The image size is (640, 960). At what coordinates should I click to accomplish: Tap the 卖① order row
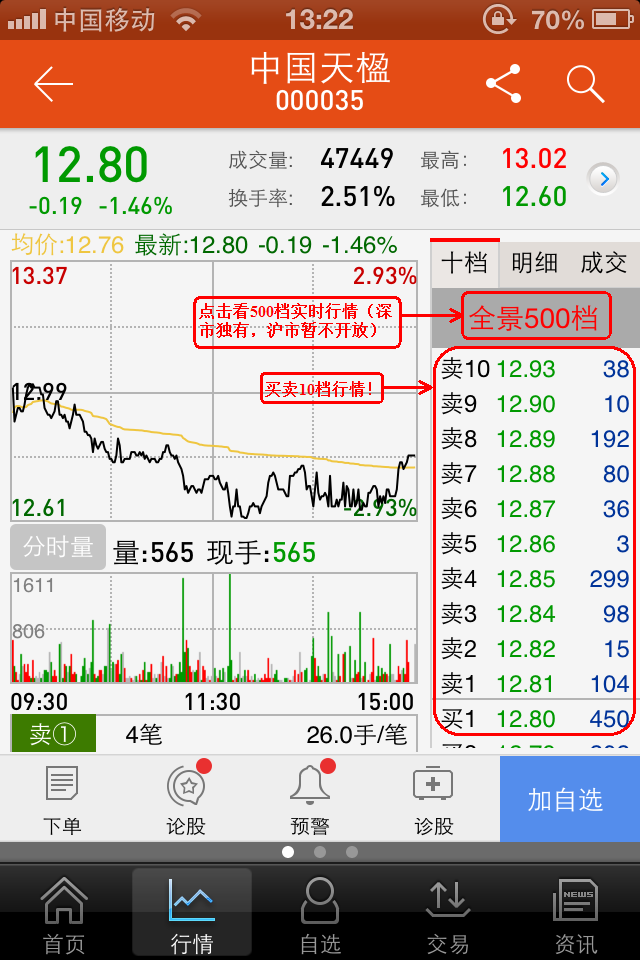point(210,736)
